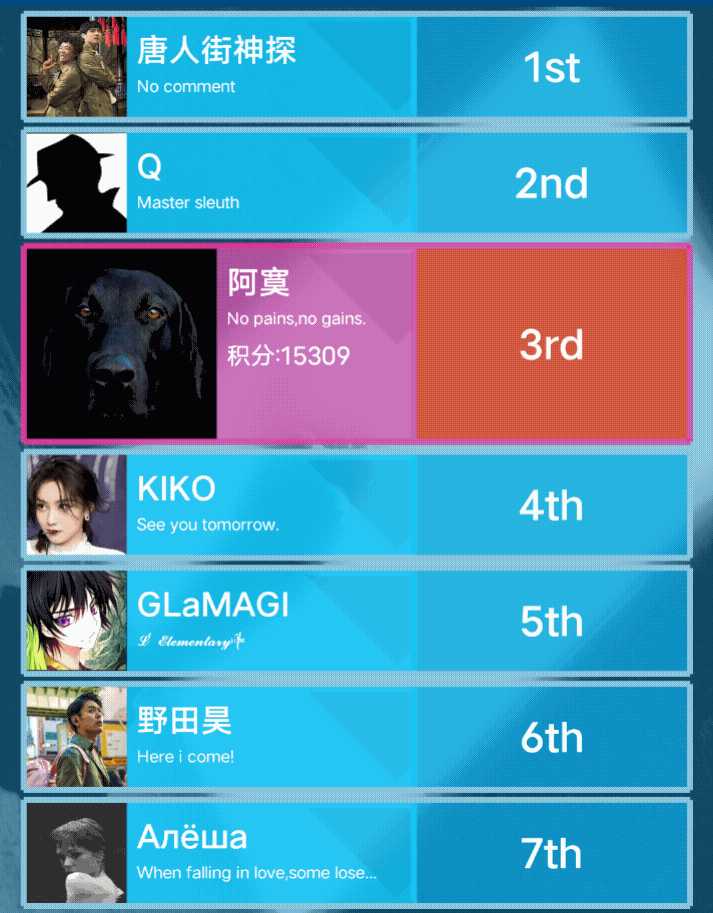Viewport: 713px width, 913px height.
Task: Select 野田昊 in the ranking list
Action: (x=356, y=737)
